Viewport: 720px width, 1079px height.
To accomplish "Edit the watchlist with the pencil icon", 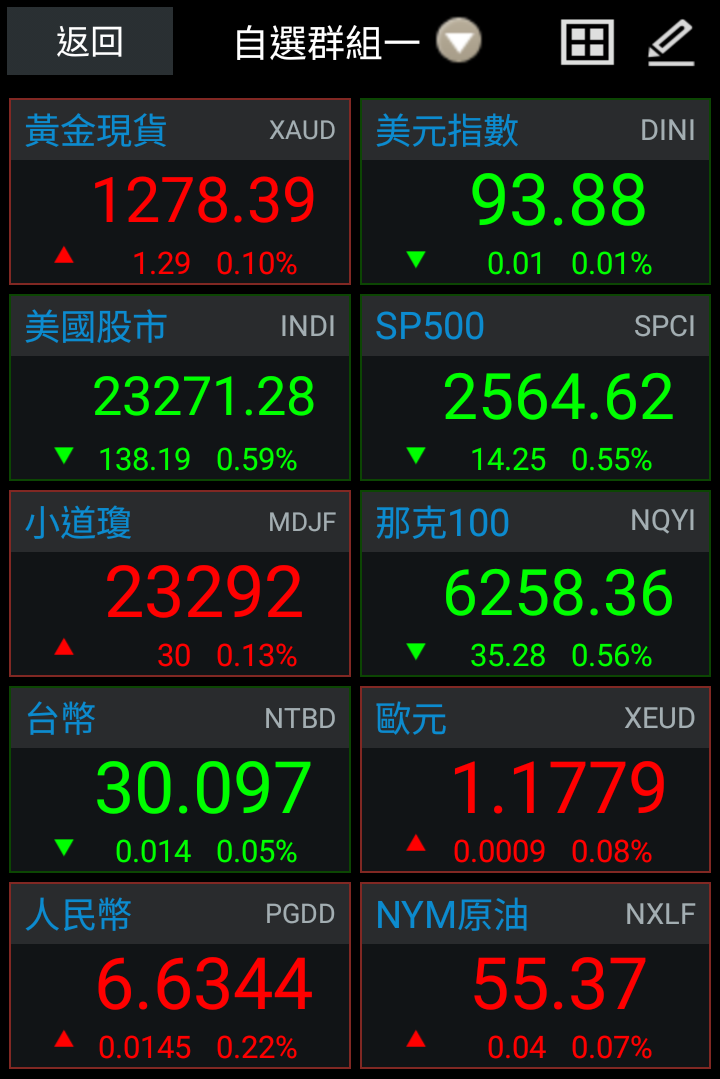I will [670, 42].
